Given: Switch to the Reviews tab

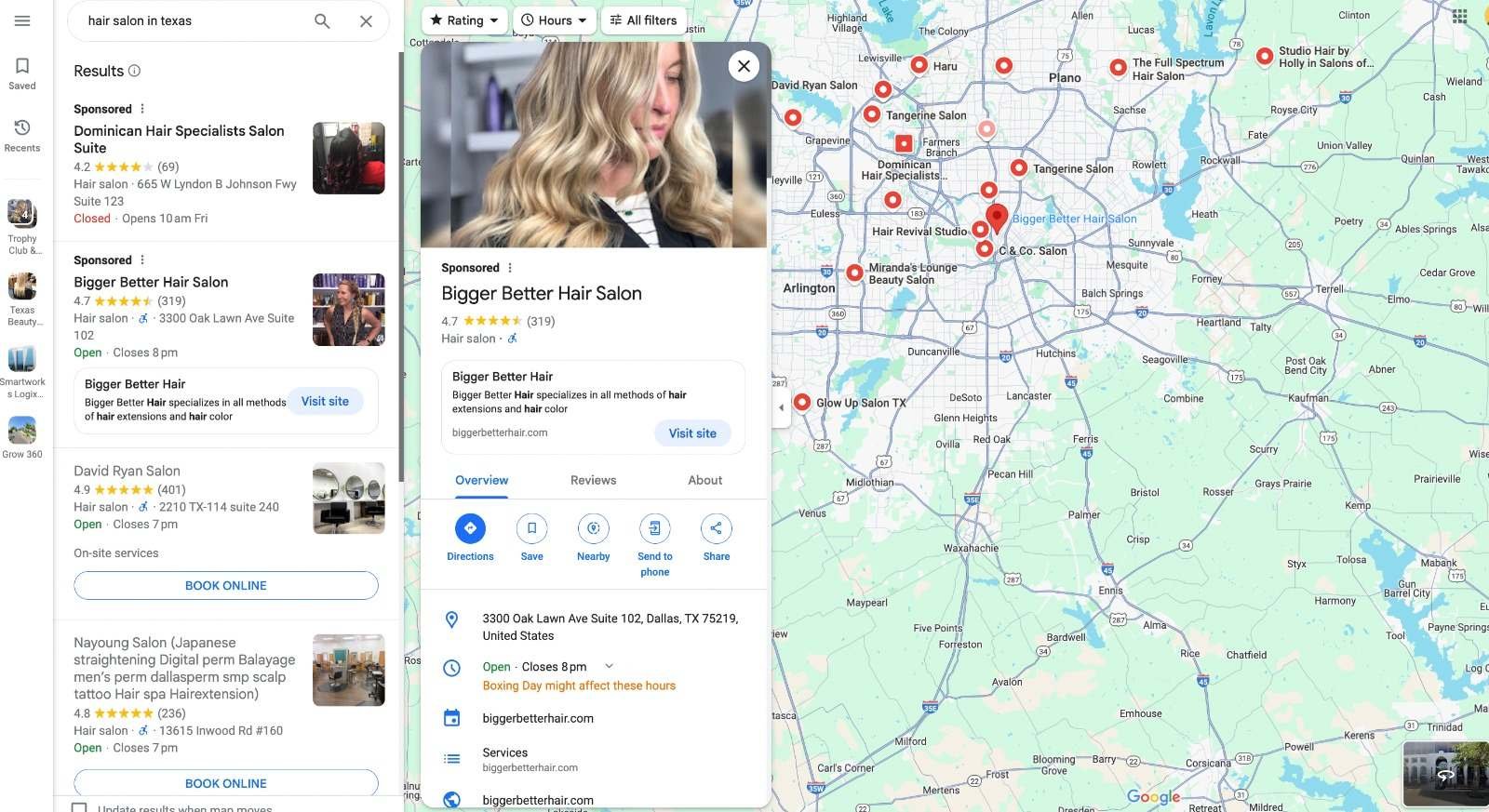Looking at the screenshot, I should pos(593,480).
